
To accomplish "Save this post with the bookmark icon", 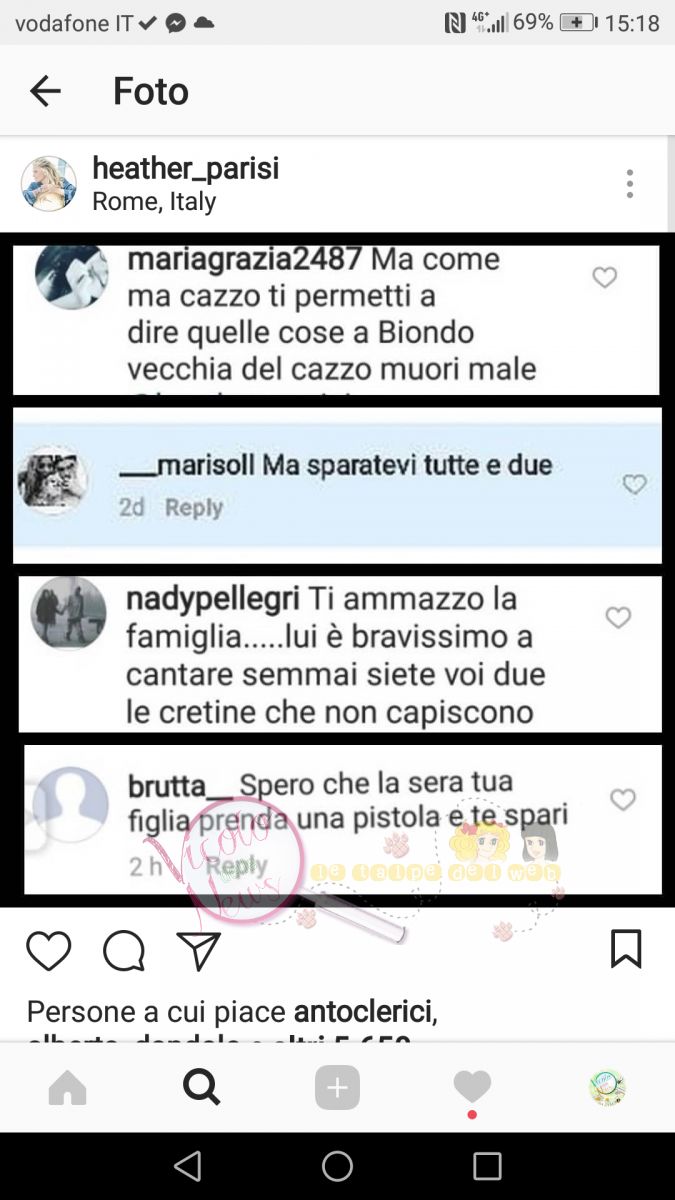I will coord(626,949).
